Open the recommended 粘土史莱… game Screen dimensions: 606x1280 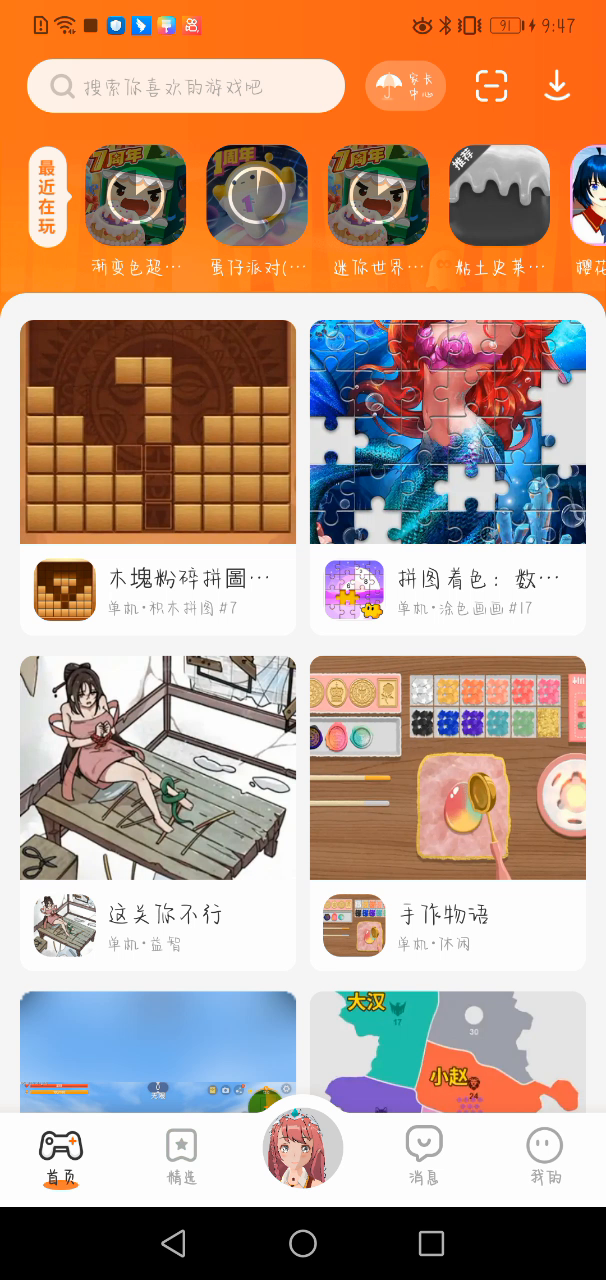click(x=499, y=196)
